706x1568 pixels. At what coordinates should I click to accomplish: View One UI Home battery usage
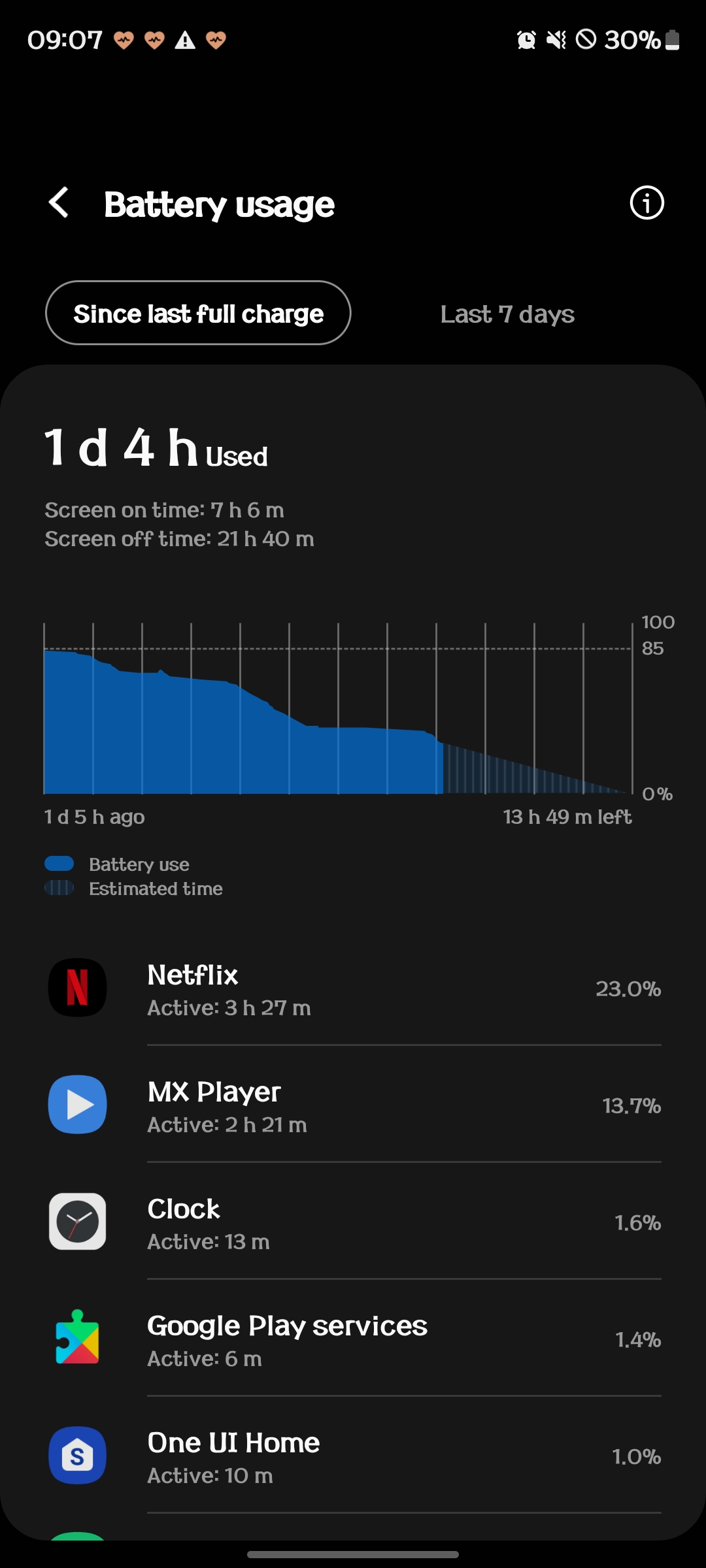[353, 1456]
